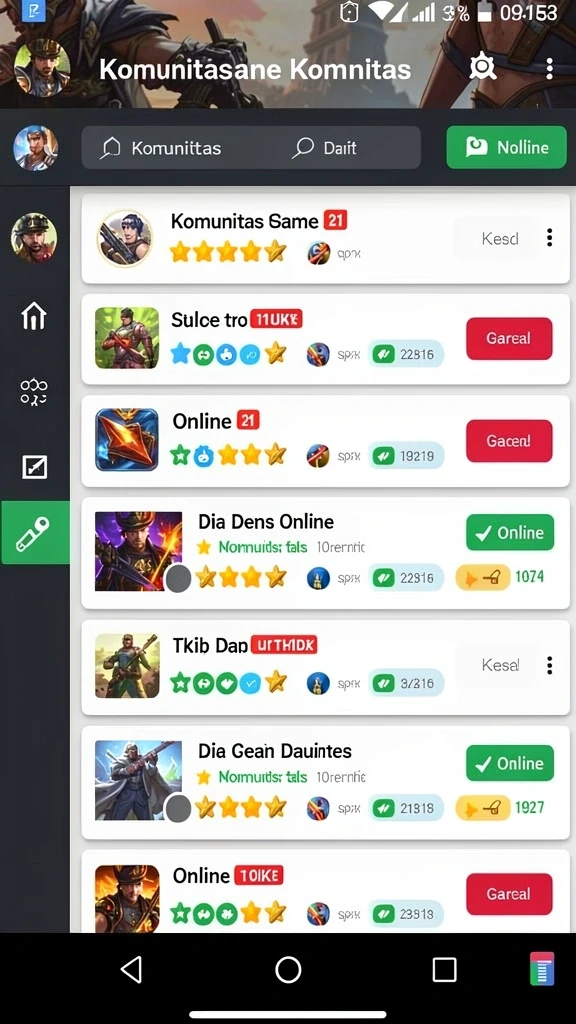Screen dimensions: 576x1024
Task: Open the settings gear in the header
Action: pos(483,68)
